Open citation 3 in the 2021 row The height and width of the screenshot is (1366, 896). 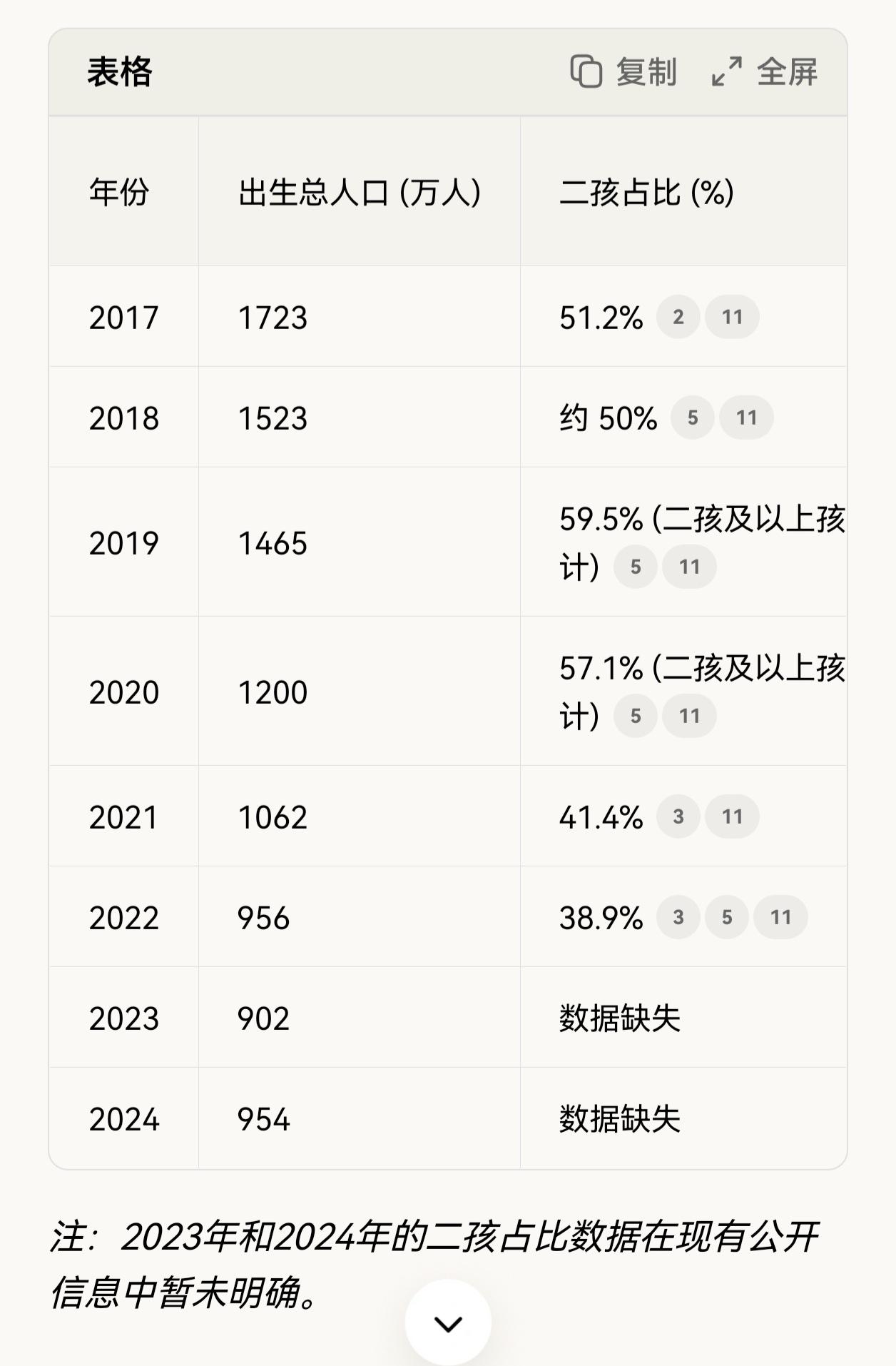[x=678, y=816]
